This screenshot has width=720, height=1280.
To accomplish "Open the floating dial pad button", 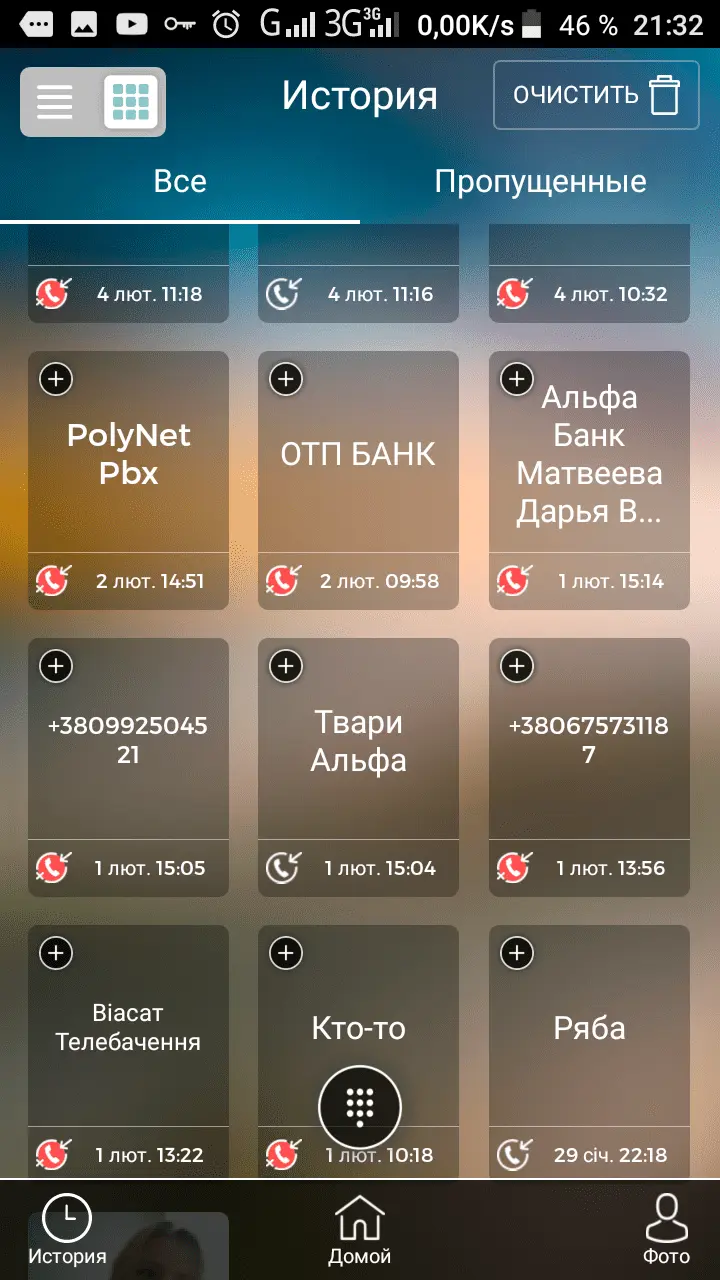I will (x=360, y=1106).
